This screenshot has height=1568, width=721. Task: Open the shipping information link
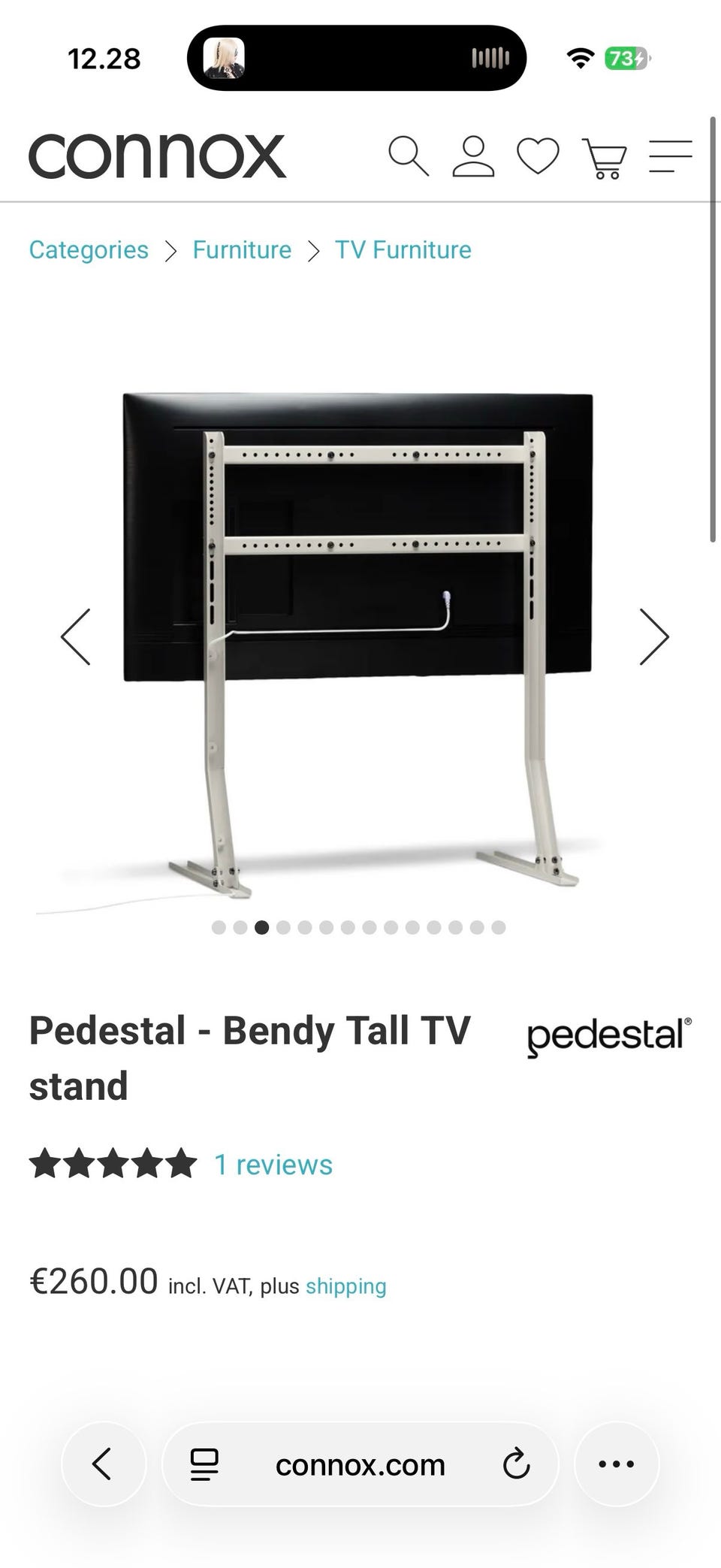click(x=345, y=1286)
